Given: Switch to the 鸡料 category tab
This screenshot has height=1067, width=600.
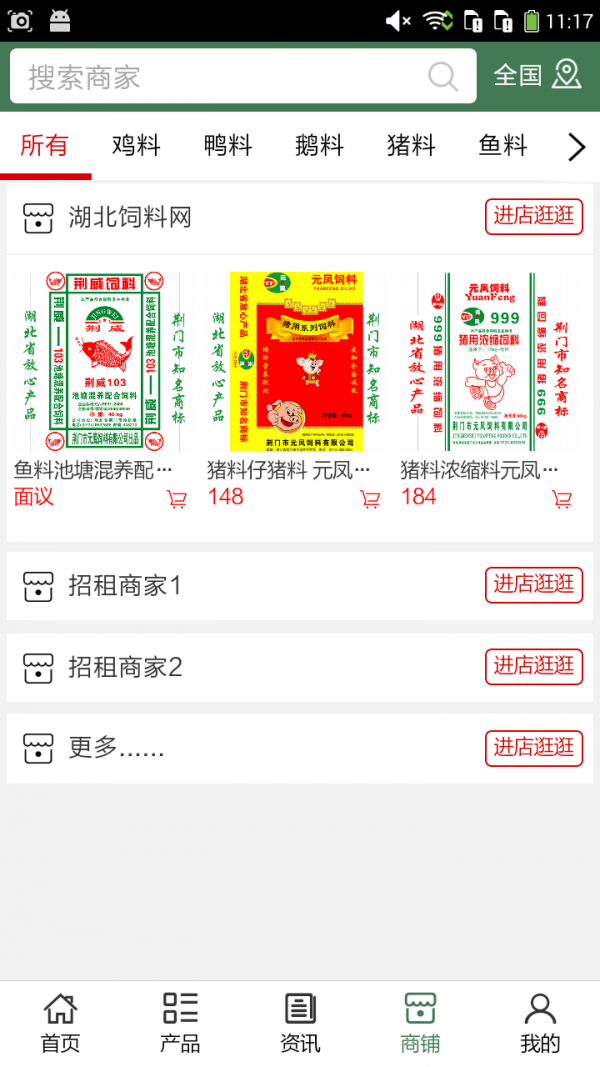Looking at the screenshot, I should pyautogui.click(x=136, y=146).
